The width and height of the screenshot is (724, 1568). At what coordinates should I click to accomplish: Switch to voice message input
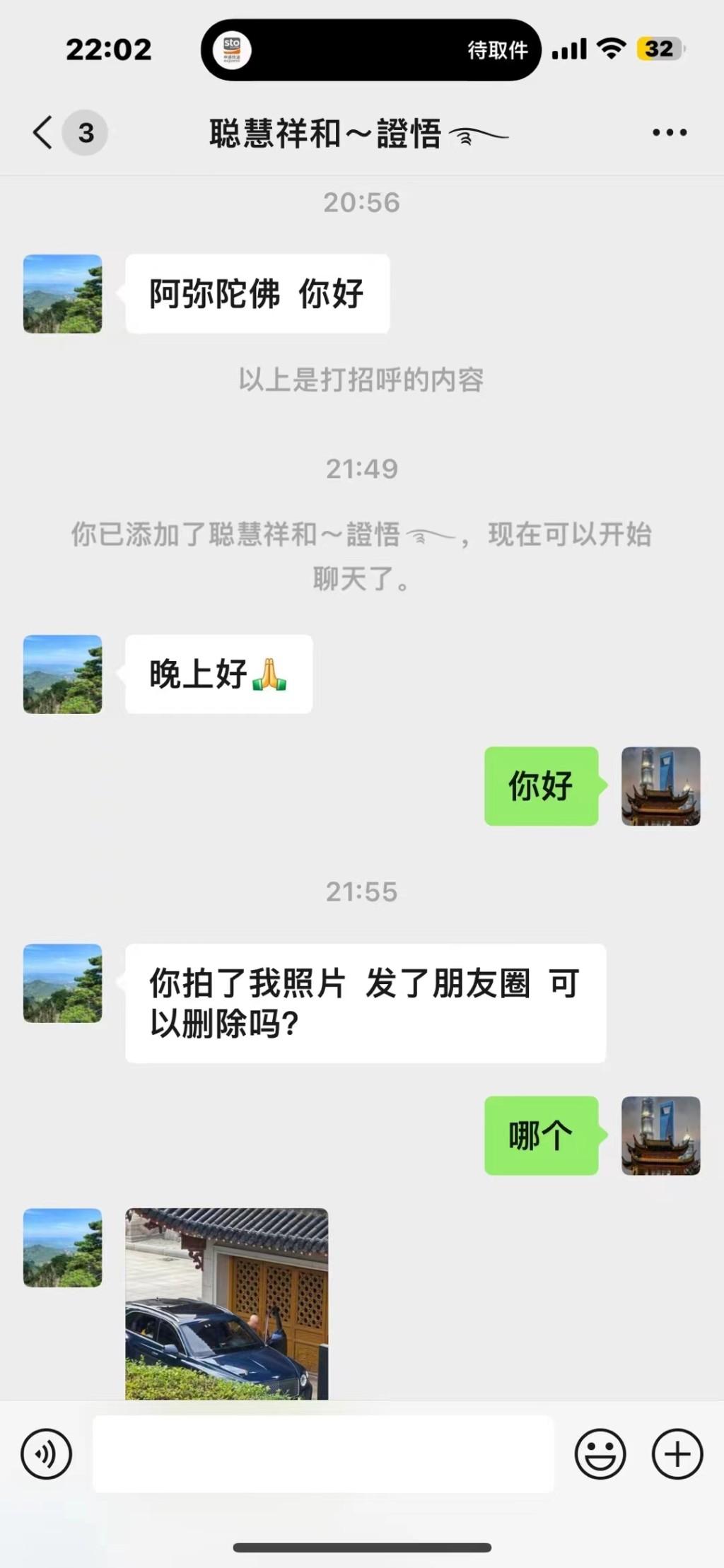click(x=47, y=1453)
